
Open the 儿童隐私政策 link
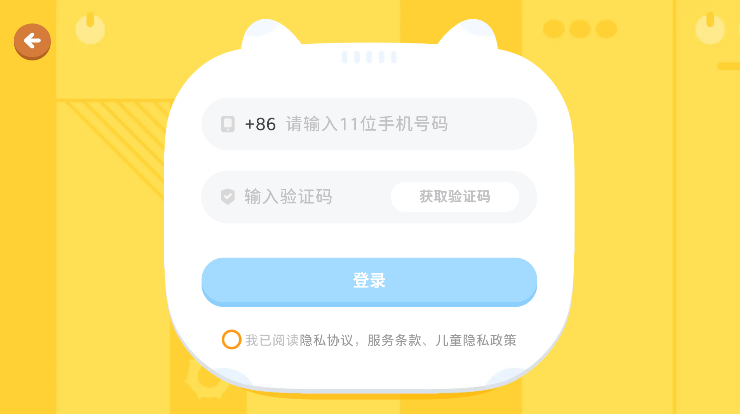(x=475, y=340)
